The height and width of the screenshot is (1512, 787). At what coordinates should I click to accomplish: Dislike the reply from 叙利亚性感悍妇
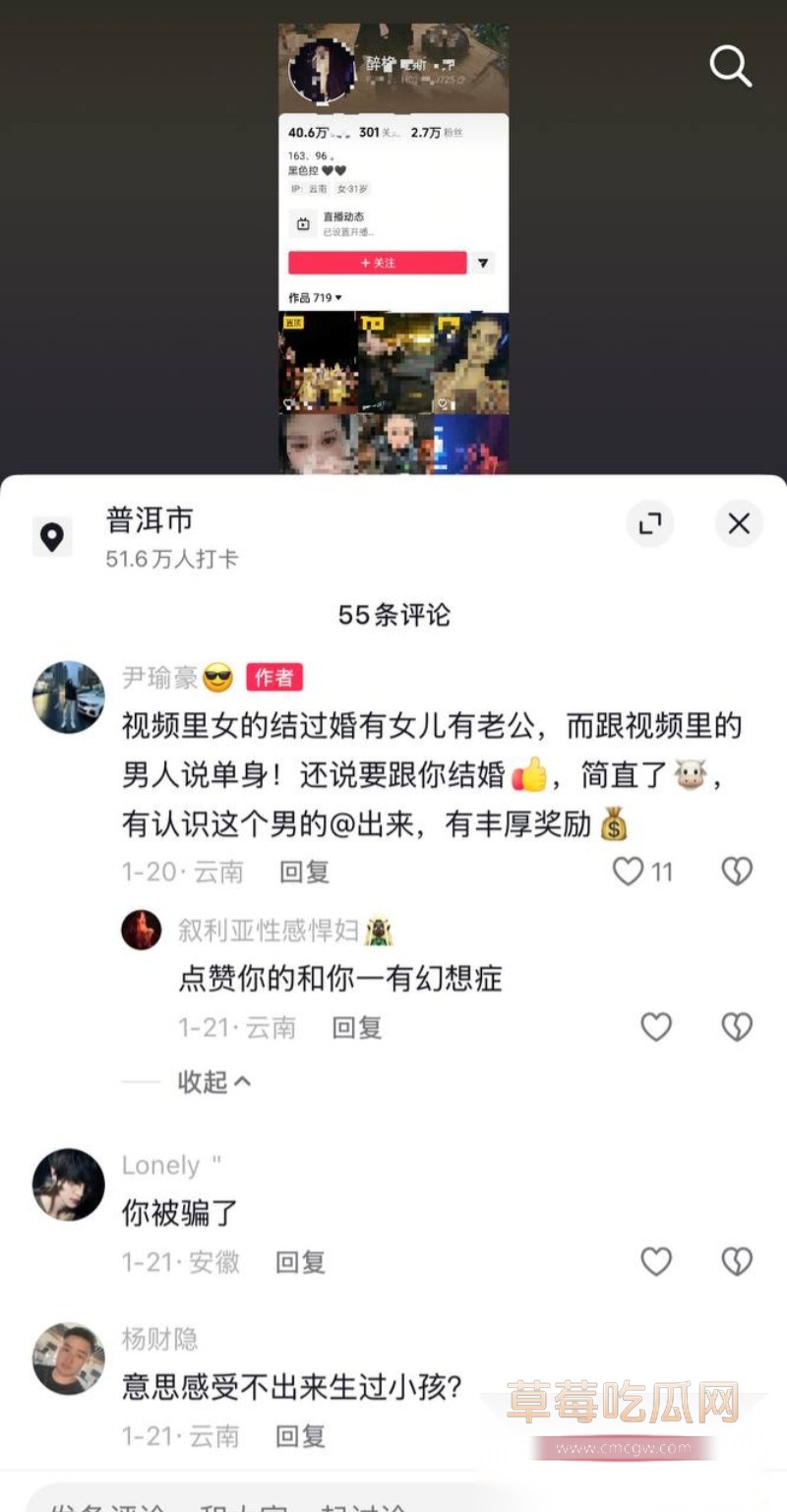[737, 1027]
